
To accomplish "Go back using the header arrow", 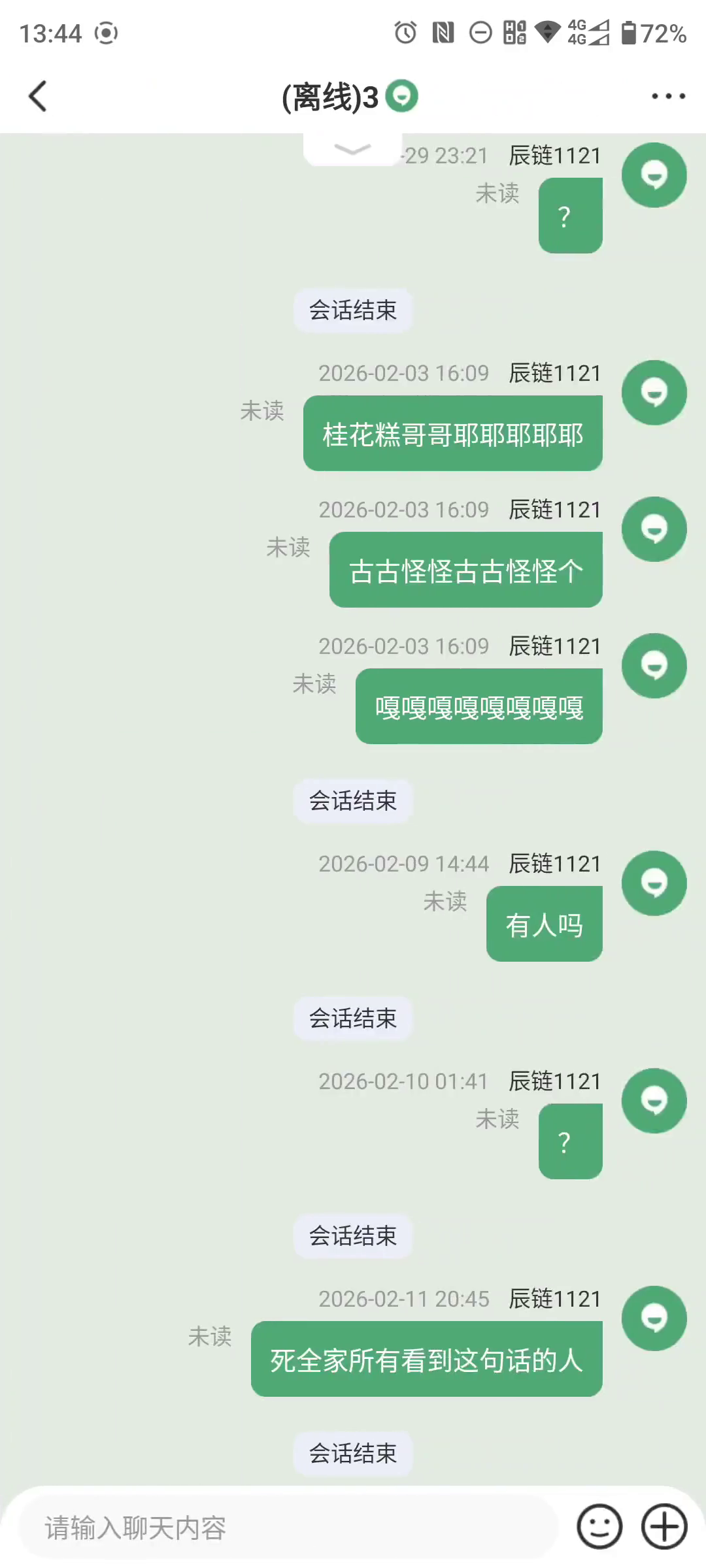I will point(38,97).
